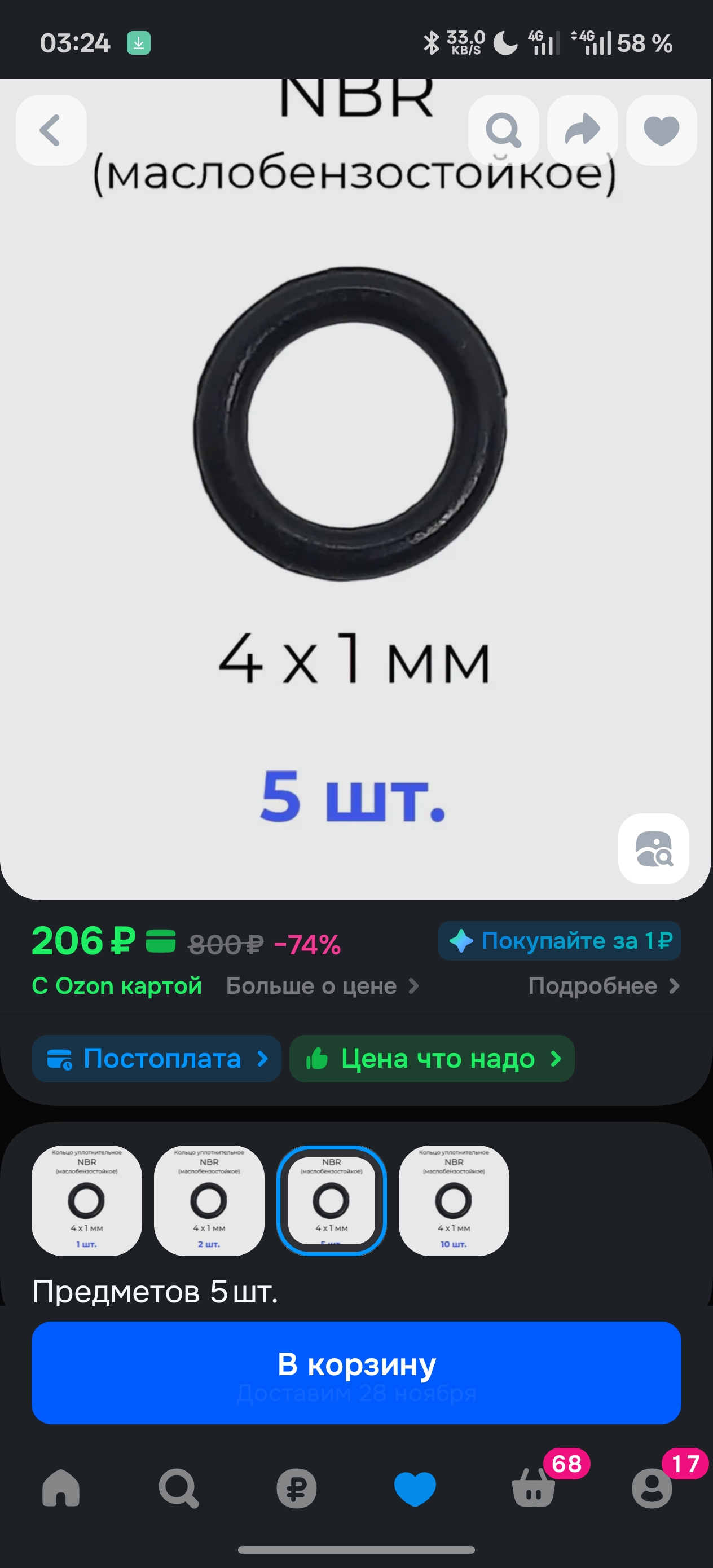Viewport: 713px width, 1568px height.
Task: Switch to the ruble coin tab
Action: (x=297, y=1488)
